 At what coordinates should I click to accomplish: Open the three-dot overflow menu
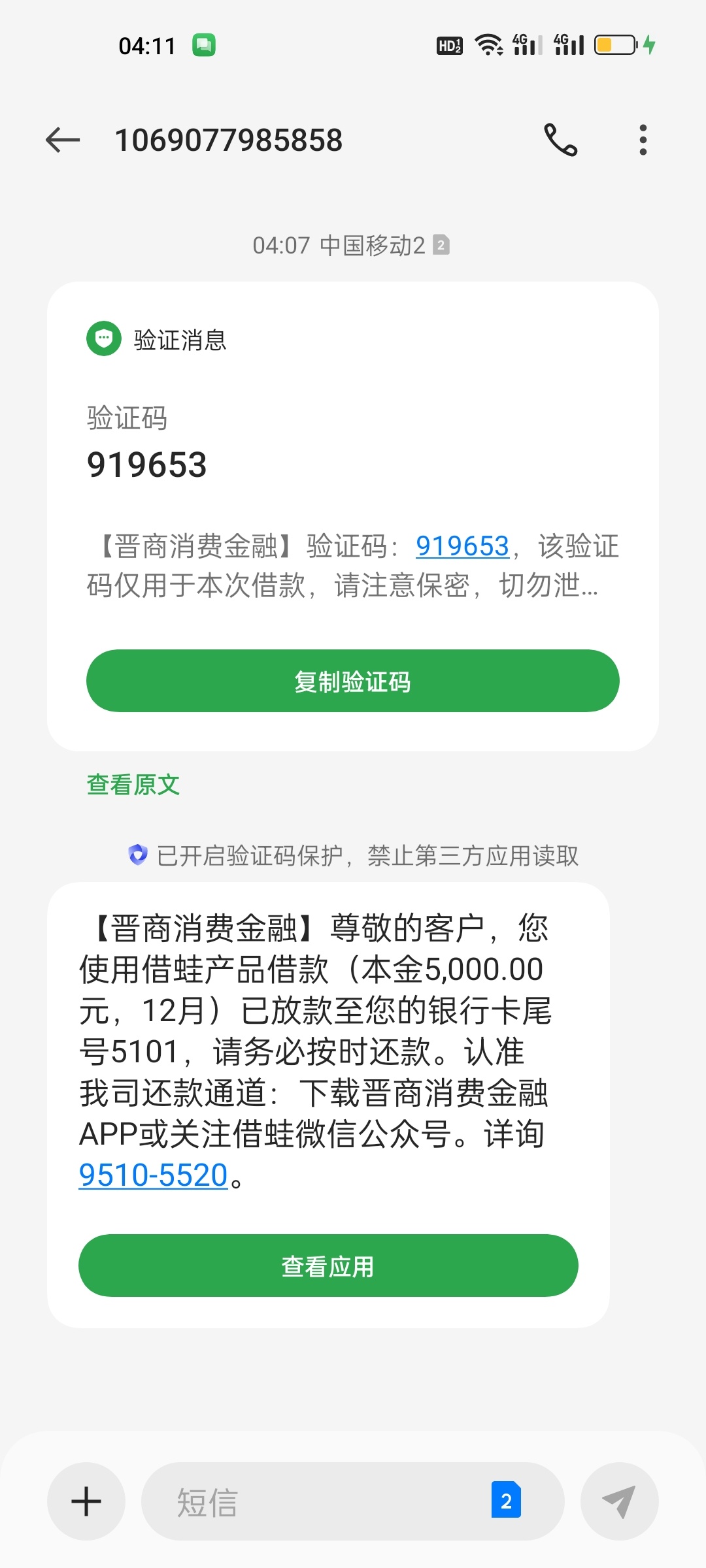coord(643,140)
